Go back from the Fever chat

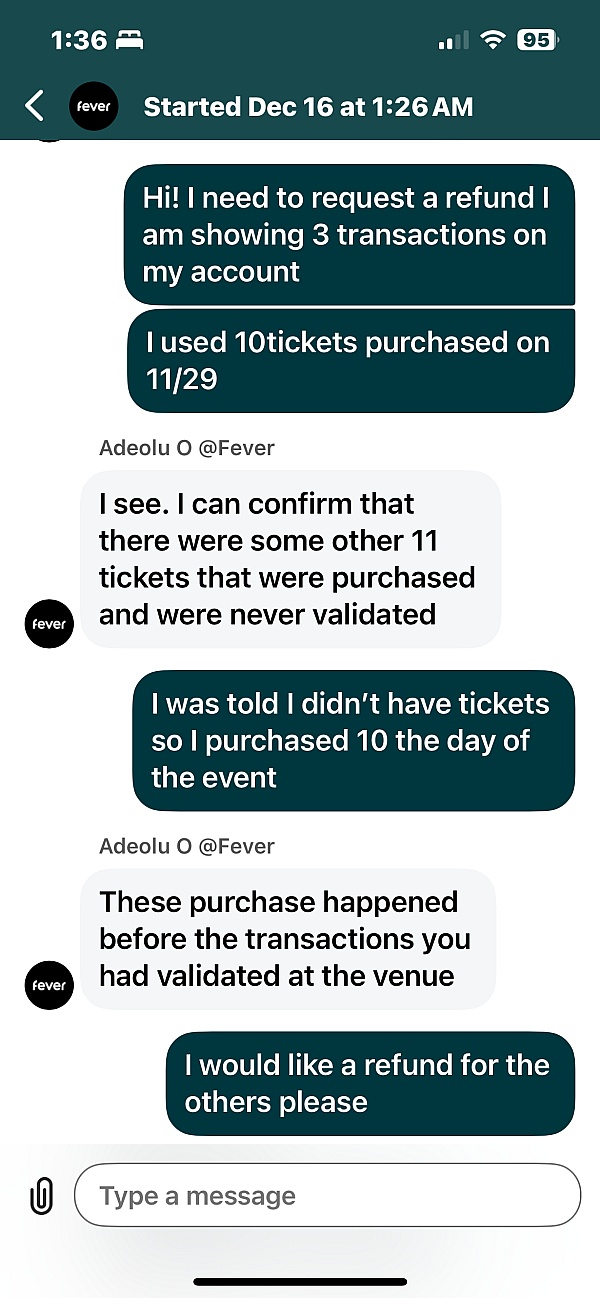pyautogui.click(x=35, y=106)
